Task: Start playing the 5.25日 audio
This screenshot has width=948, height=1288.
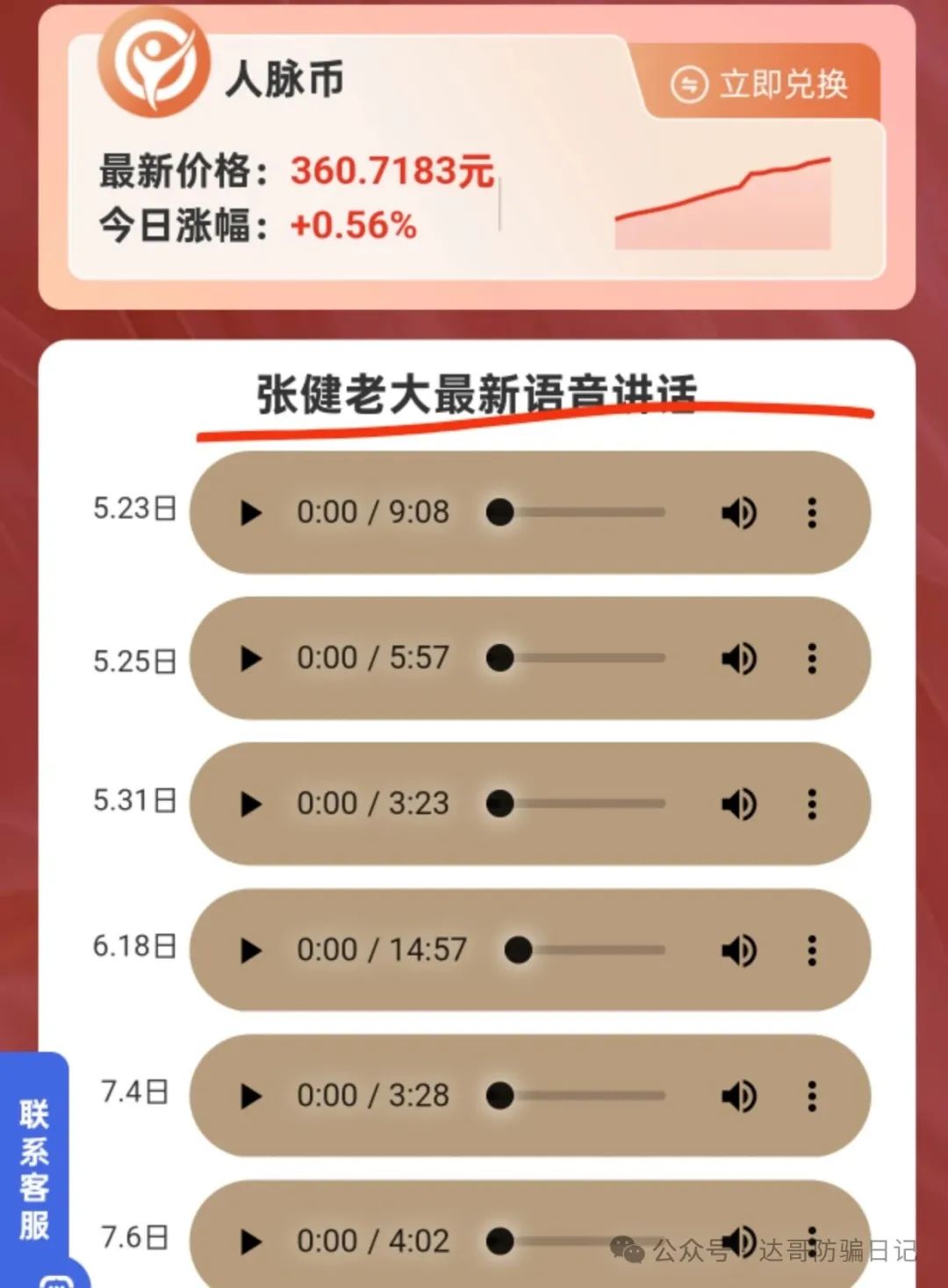Action: [x=251, y=658]
